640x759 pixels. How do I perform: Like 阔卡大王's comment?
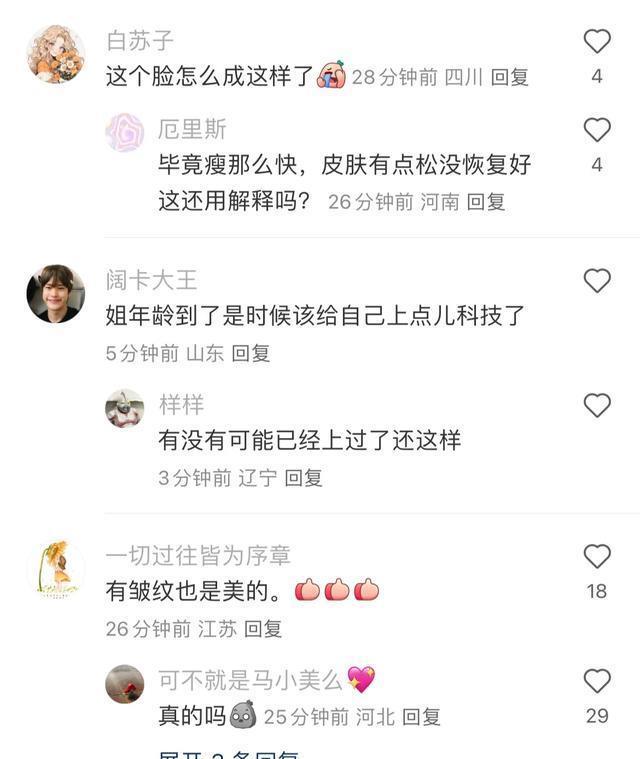pos(597,281)
